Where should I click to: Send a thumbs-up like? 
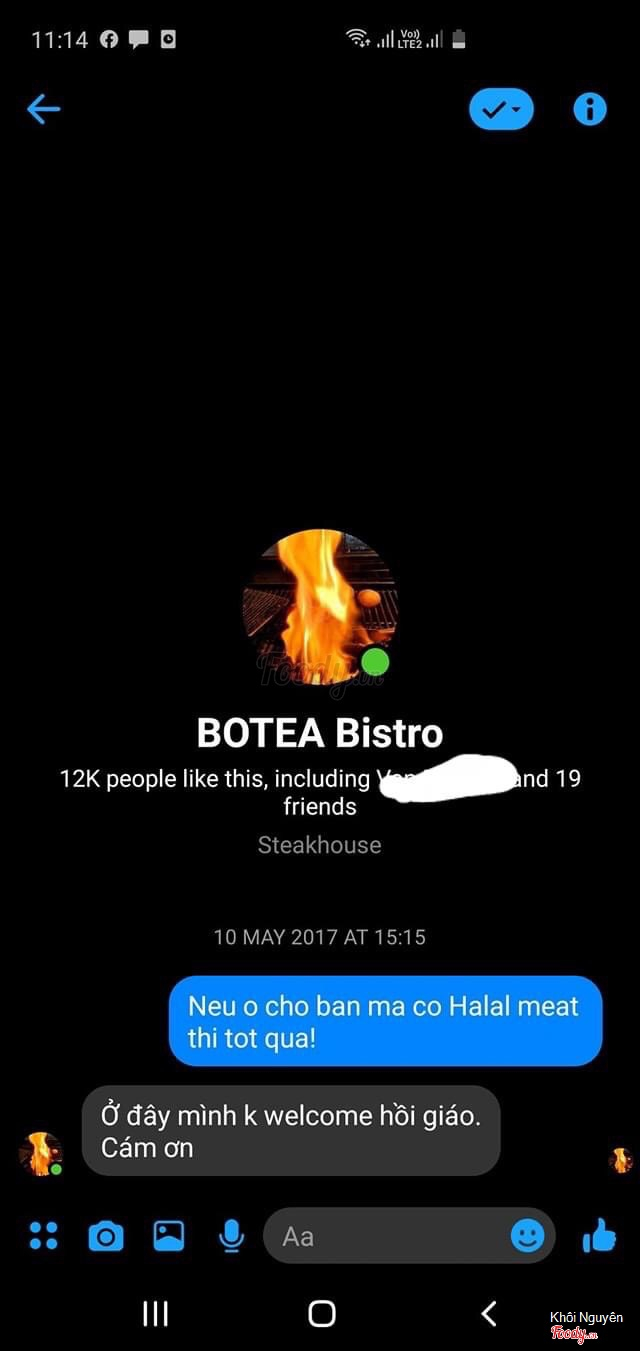599,1236
